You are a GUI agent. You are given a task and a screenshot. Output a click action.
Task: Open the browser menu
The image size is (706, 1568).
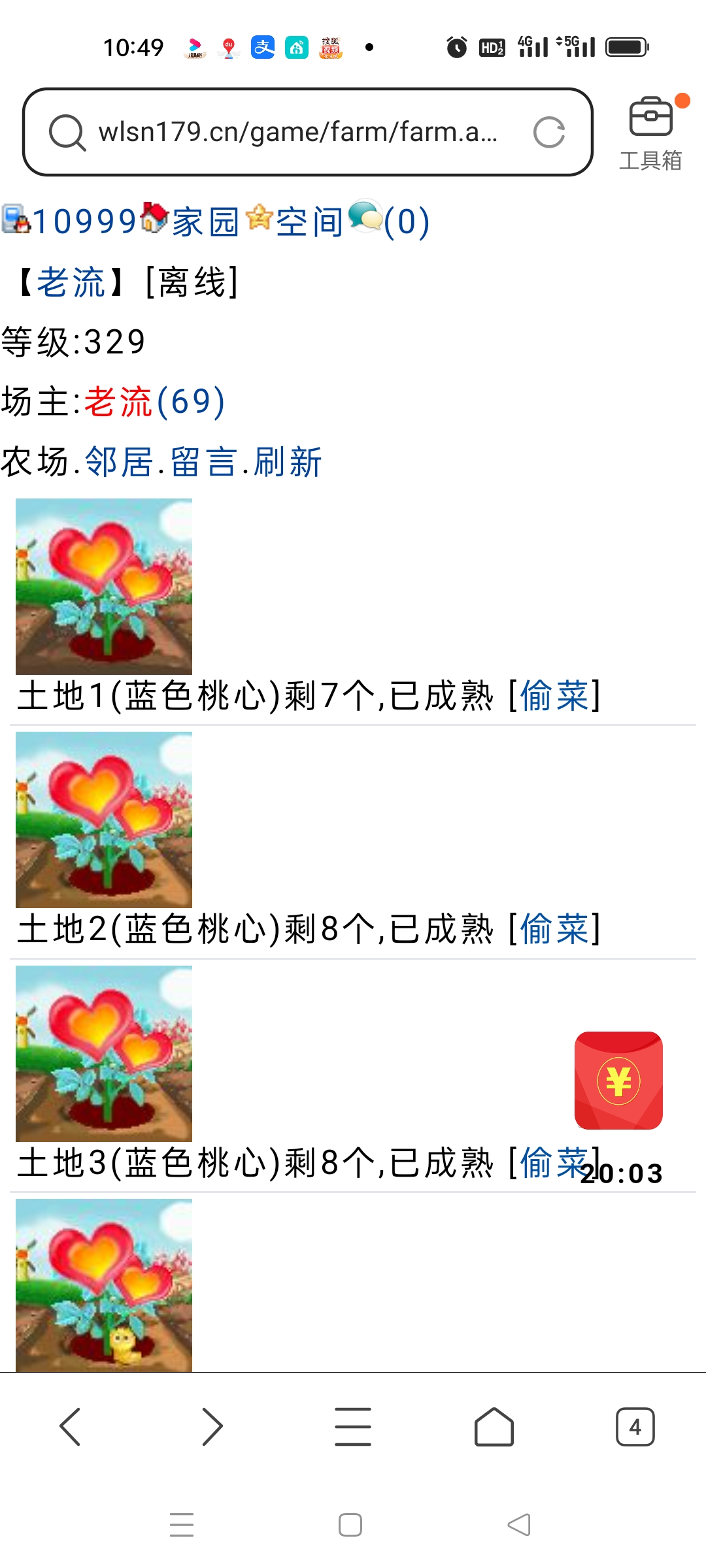(x=353, y=1426)
